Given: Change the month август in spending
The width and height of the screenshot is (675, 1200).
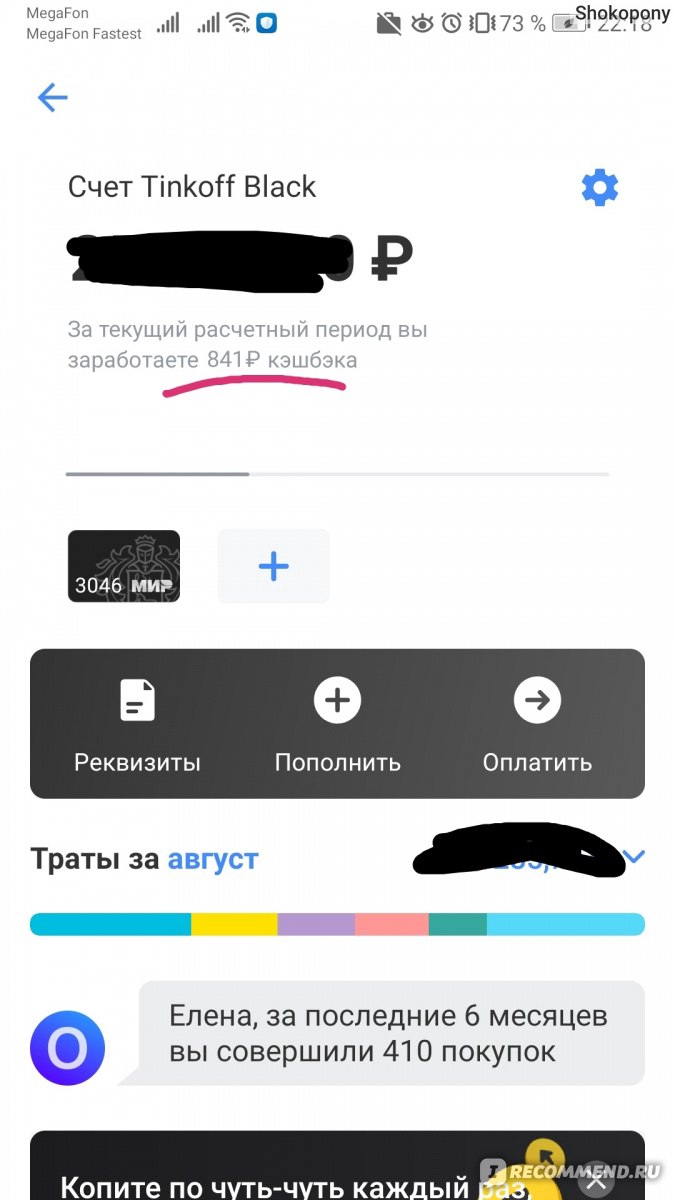Looking at the screenshot, I should tap(213, 859).
